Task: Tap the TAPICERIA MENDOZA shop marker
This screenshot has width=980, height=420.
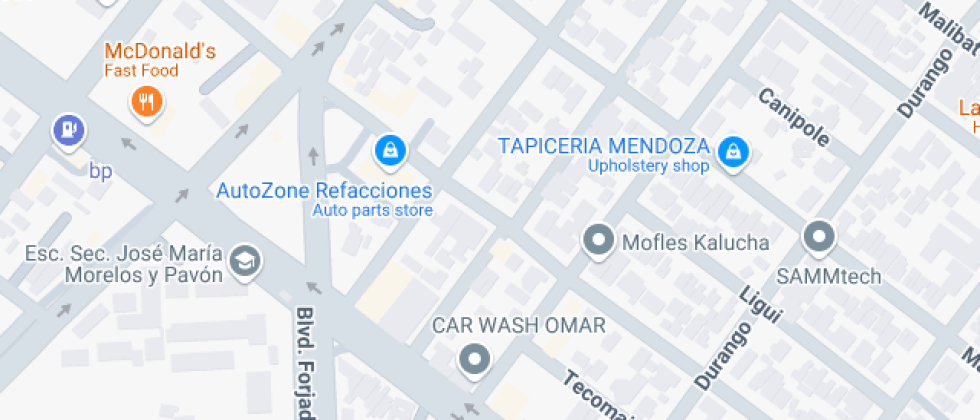Action: [x=734, y=152]
